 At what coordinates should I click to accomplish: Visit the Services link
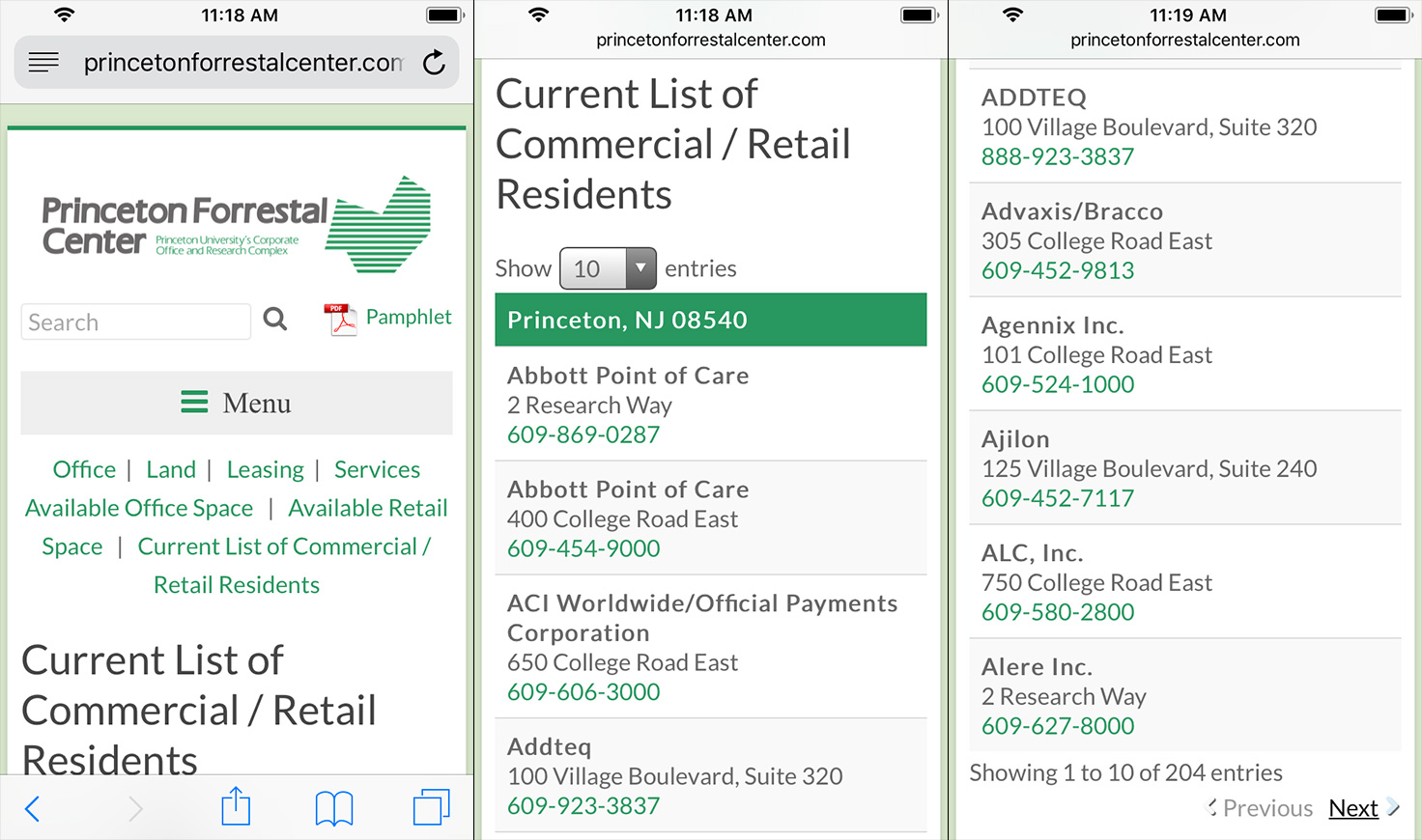(377, 470)
